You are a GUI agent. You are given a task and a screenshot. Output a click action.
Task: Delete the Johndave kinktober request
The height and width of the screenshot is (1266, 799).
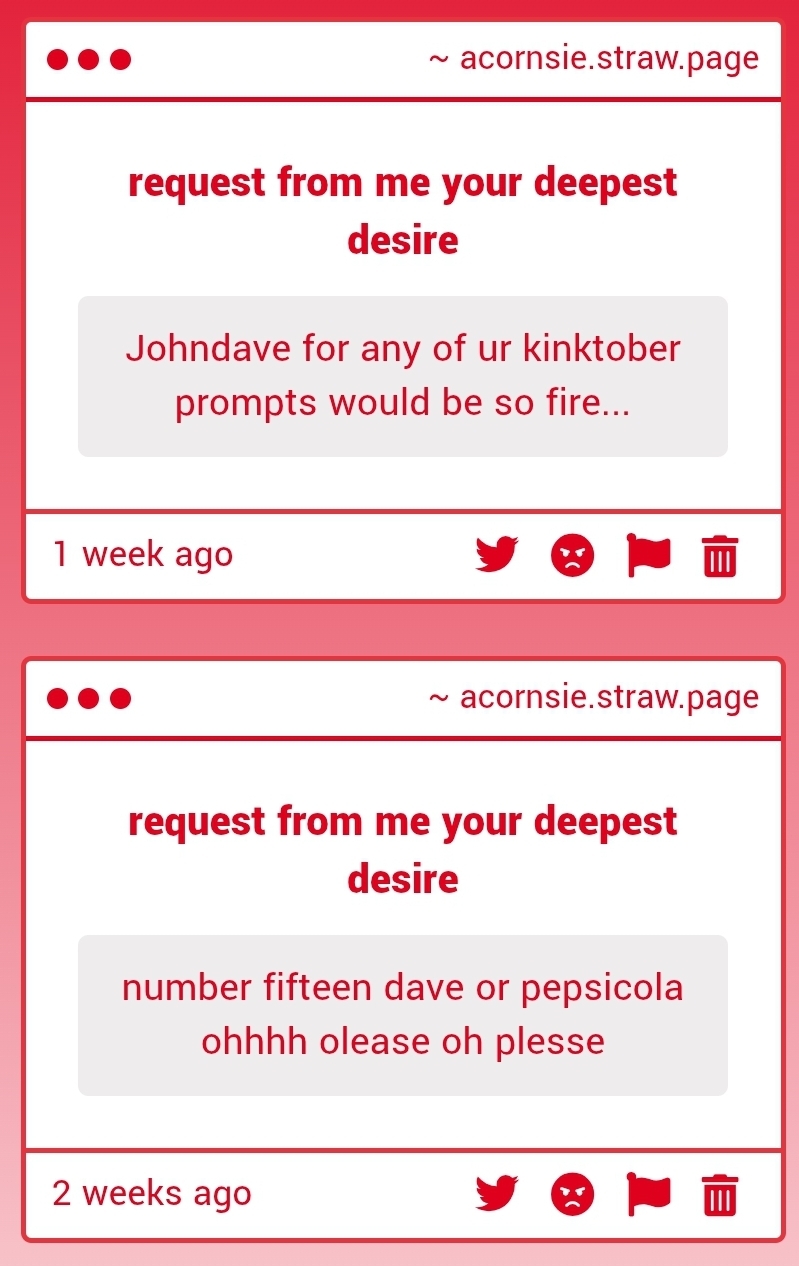click(x=720, y=555)
